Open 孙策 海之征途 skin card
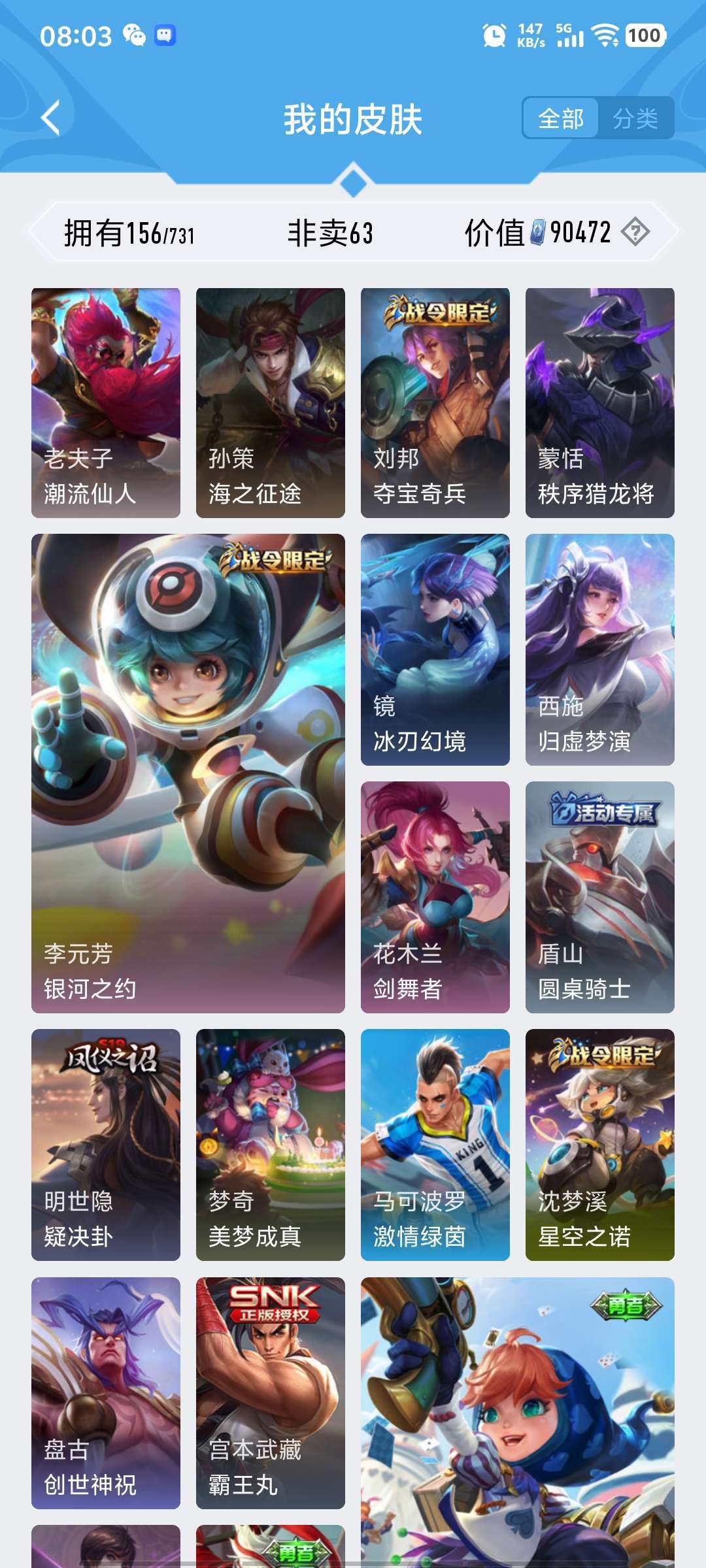Viewport: 706px width, 1568px height. 271,403
